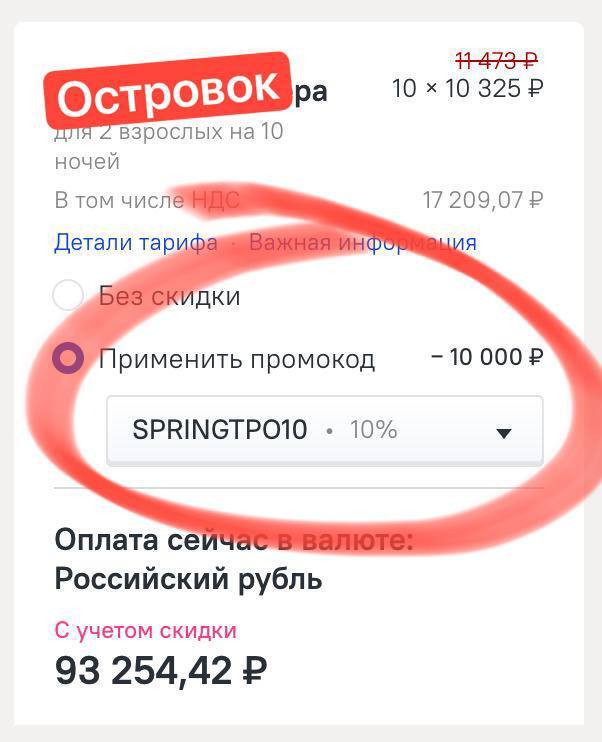Open the Важная информация link
This screenshot has height=742, width=602.
coord(362,242)
